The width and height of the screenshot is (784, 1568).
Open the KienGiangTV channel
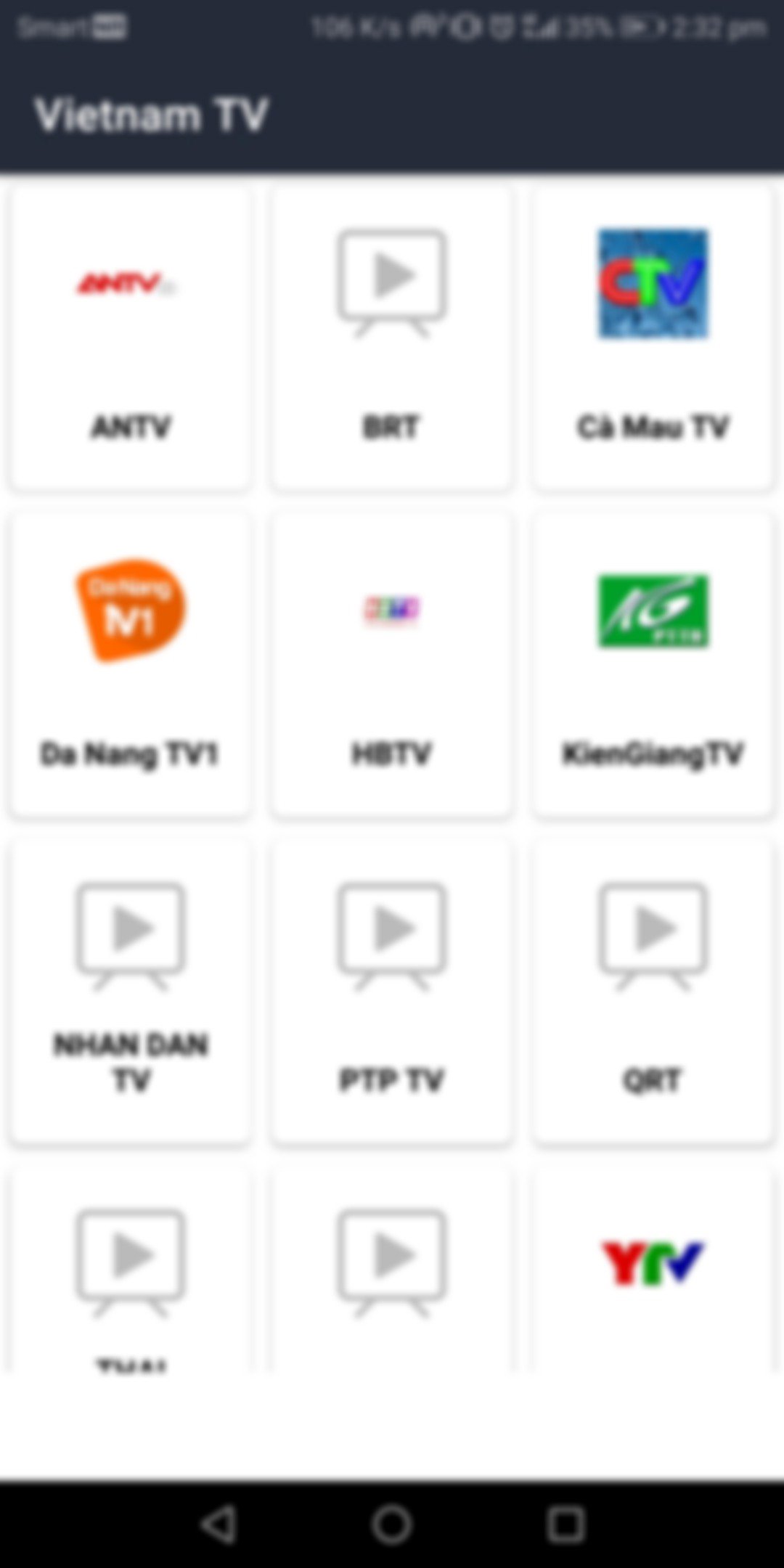(653, 664)
